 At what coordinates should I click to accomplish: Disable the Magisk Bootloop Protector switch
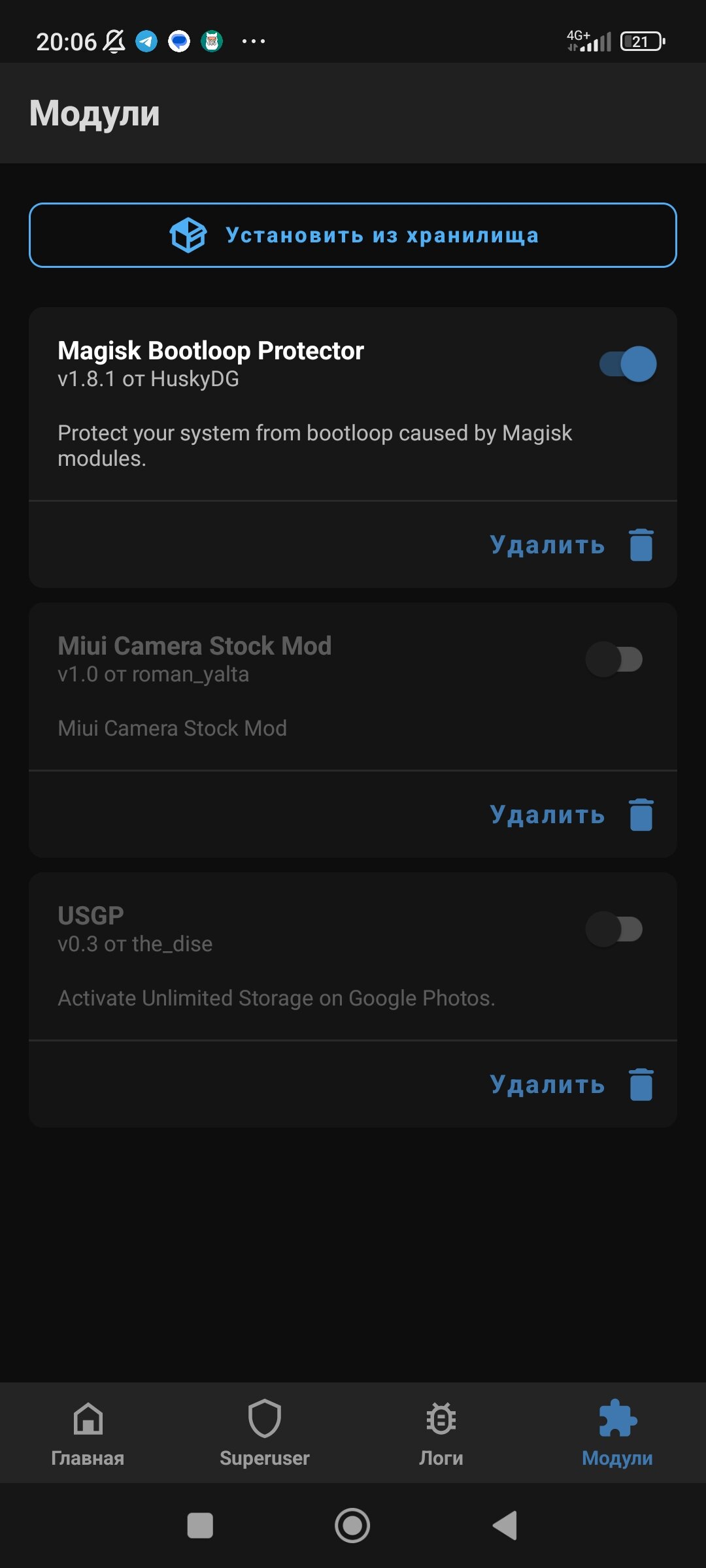coord(628,364)
